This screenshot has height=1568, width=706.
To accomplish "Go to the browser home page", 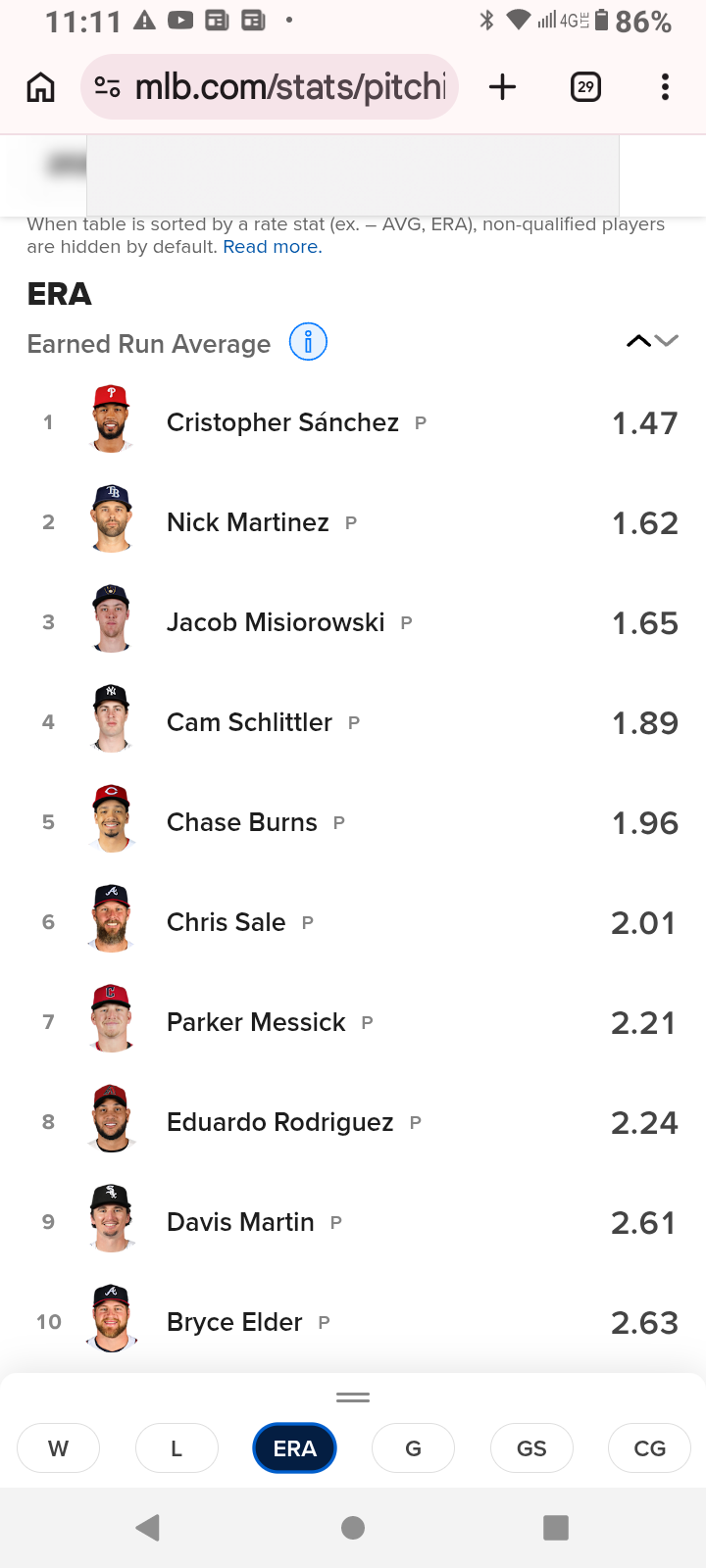I will 40,87.
